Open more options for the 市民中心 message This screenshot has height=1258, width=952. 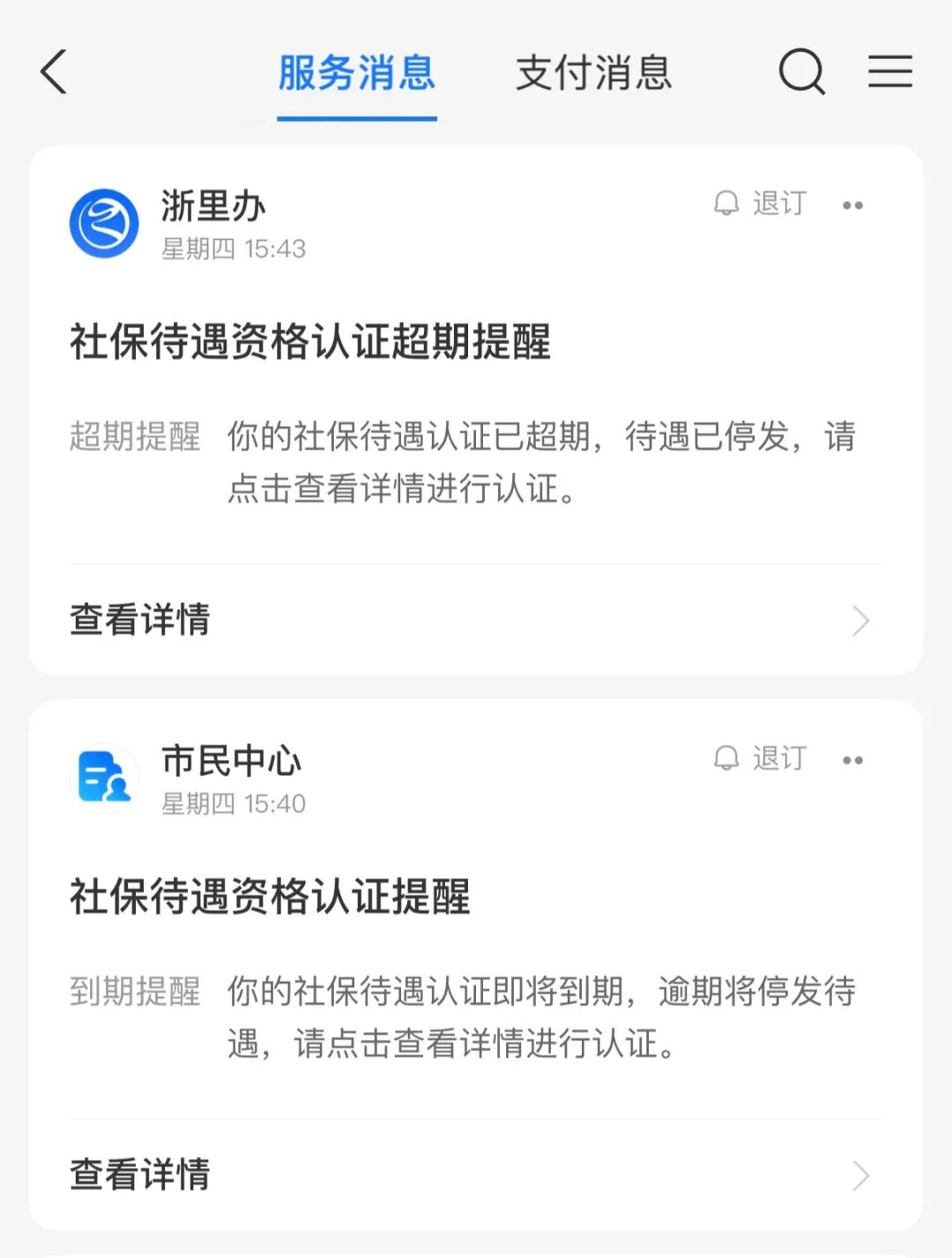[852, 760]
